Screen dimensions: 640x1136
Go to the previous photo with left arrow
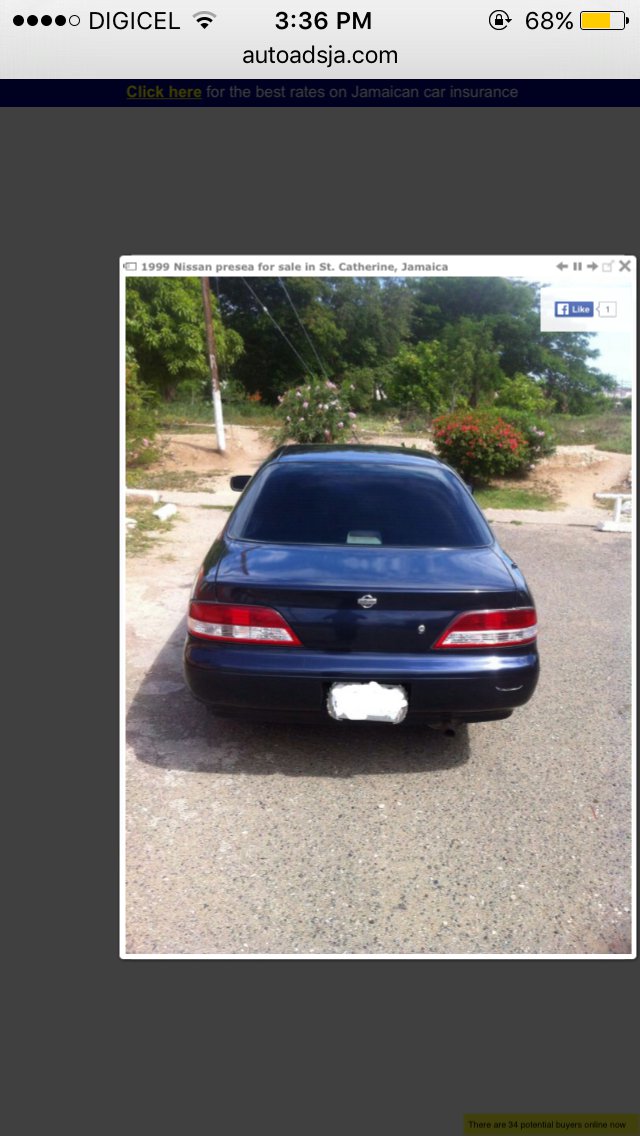tap(562, 266)
